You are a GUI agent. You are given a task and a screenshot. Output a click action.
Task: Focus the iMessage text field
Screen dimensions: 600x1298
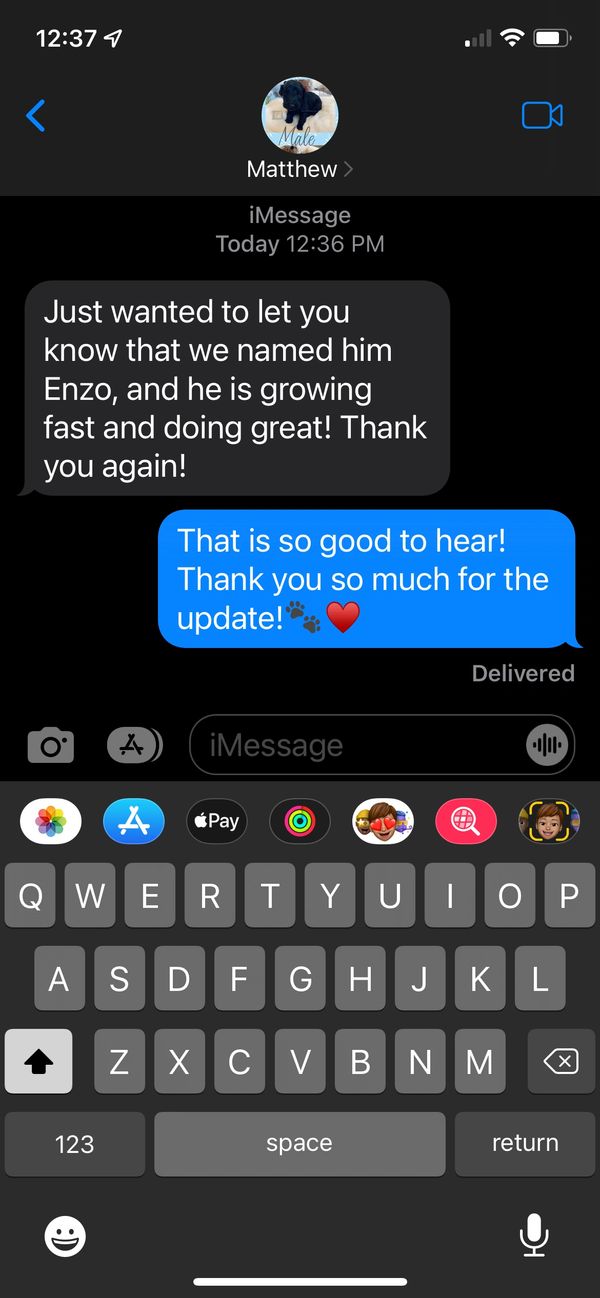[360, 745]
